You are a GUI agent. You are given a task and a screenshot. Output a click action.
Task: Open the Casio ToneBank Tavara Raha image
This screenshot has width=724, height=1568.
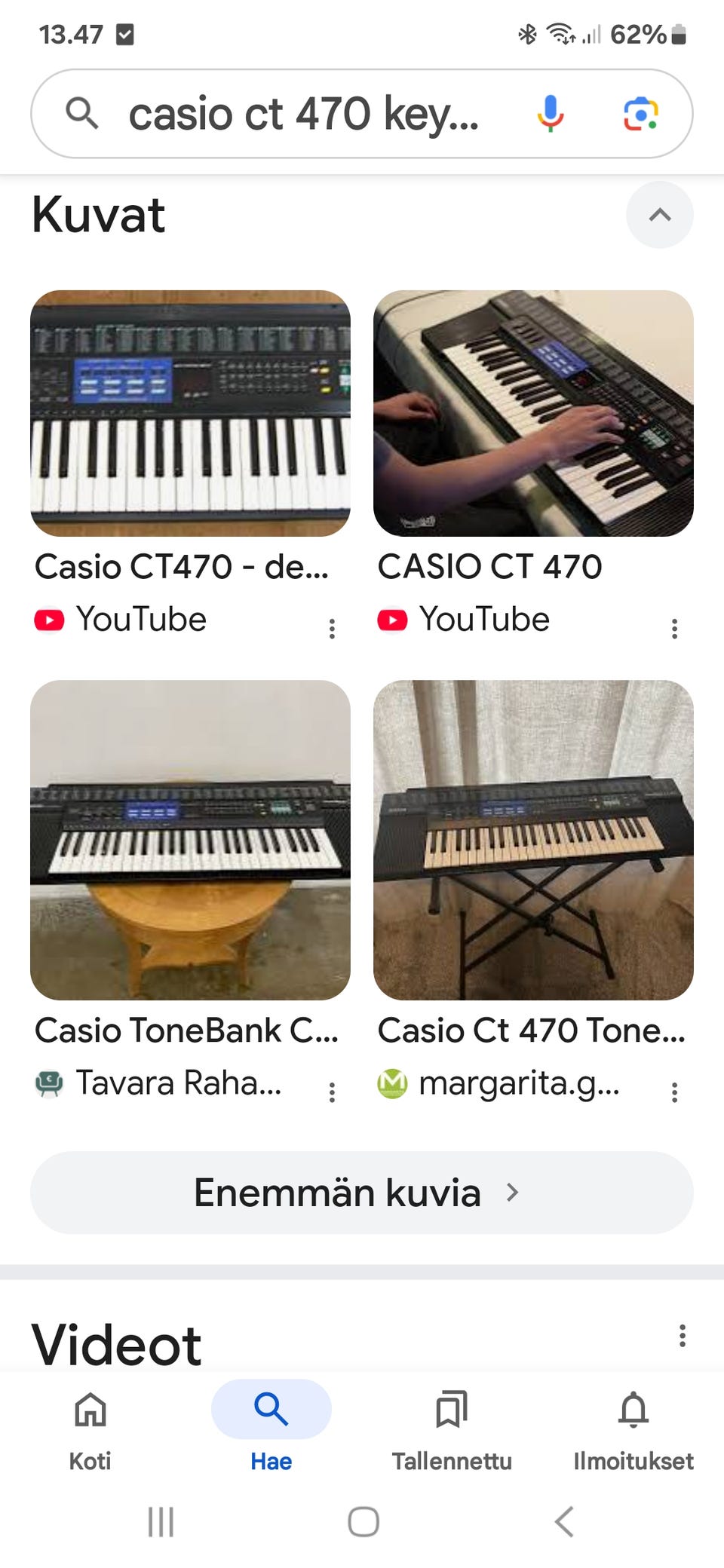coord(190,840)
